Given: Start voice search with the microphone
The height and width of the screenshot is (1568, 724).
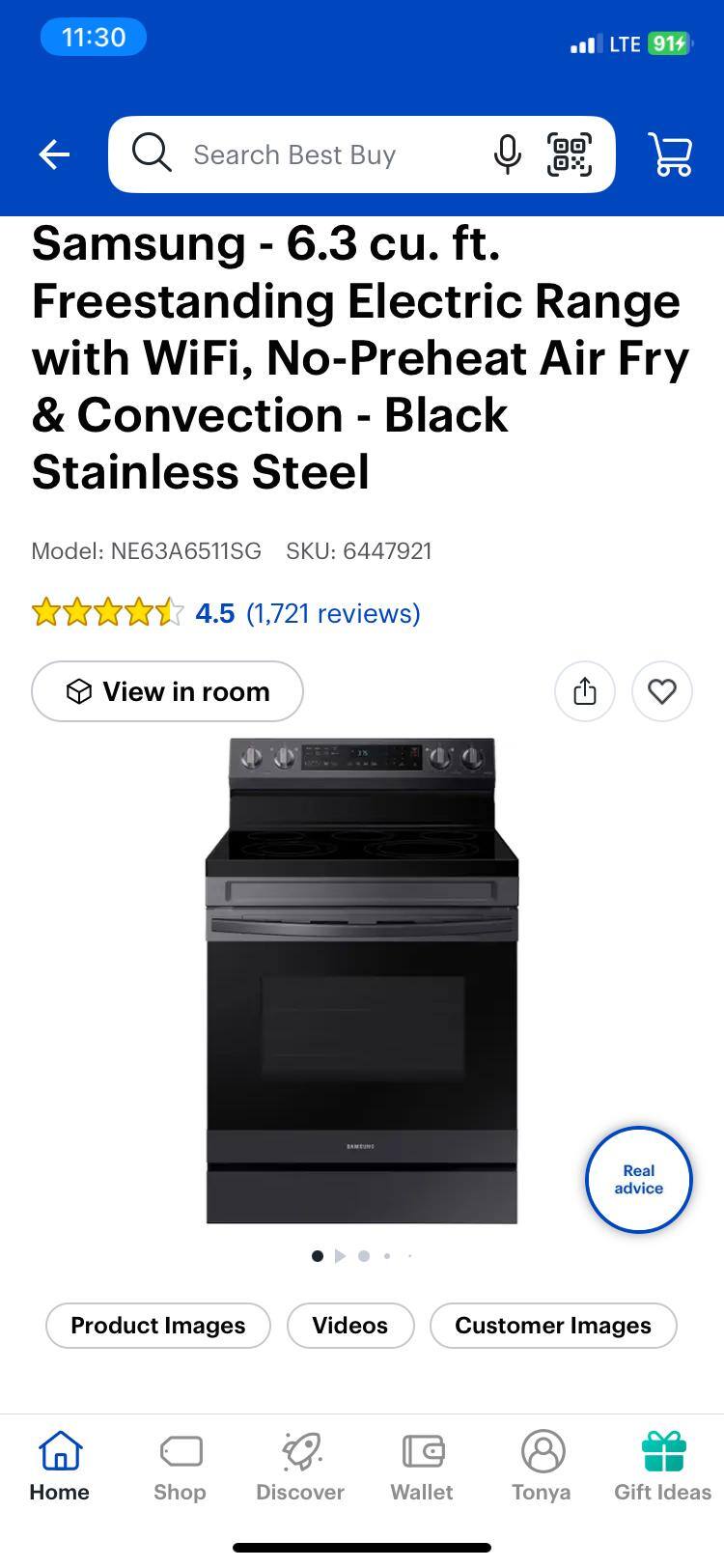Looking at the screenshot, I should point(507,154).
